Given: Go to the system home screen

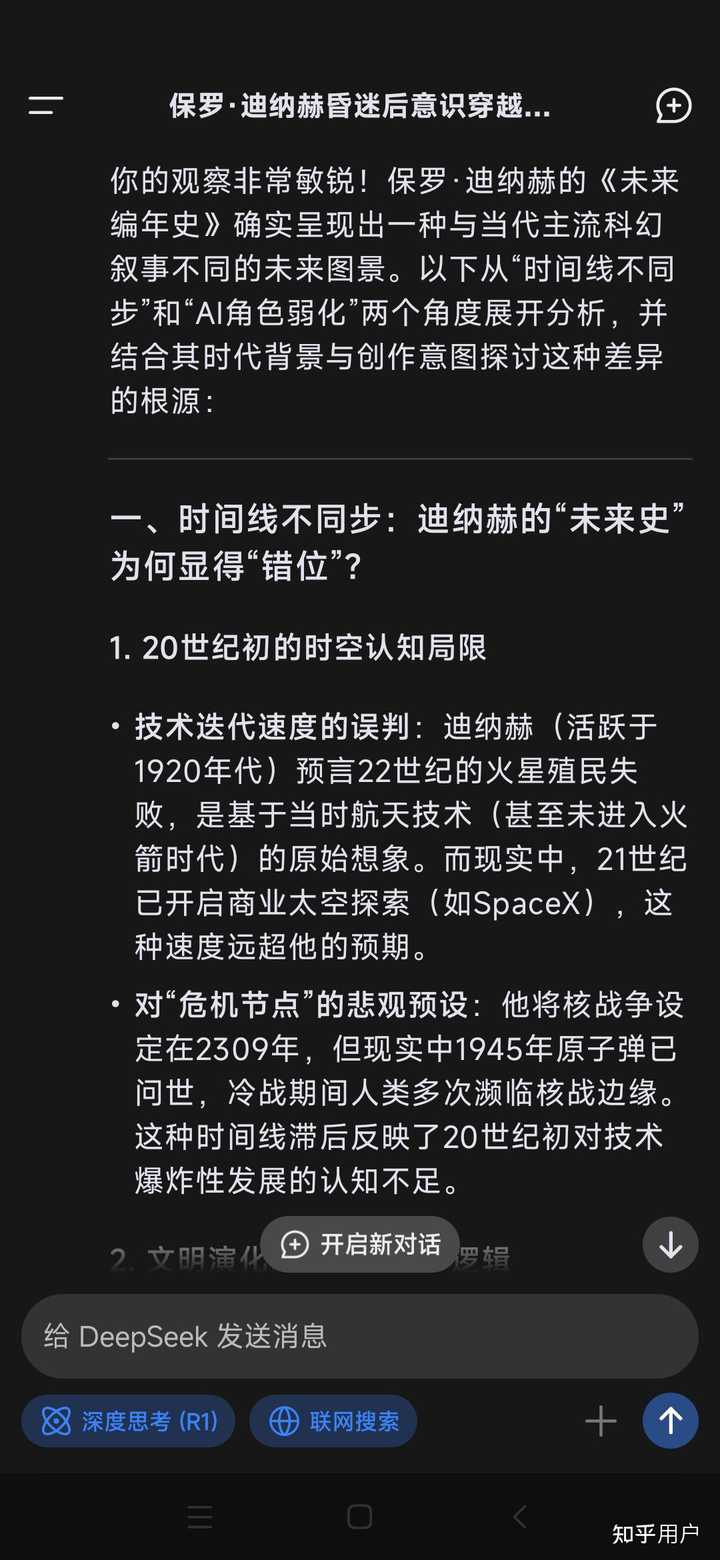Looking at the screenshot, I should 360,1517.
